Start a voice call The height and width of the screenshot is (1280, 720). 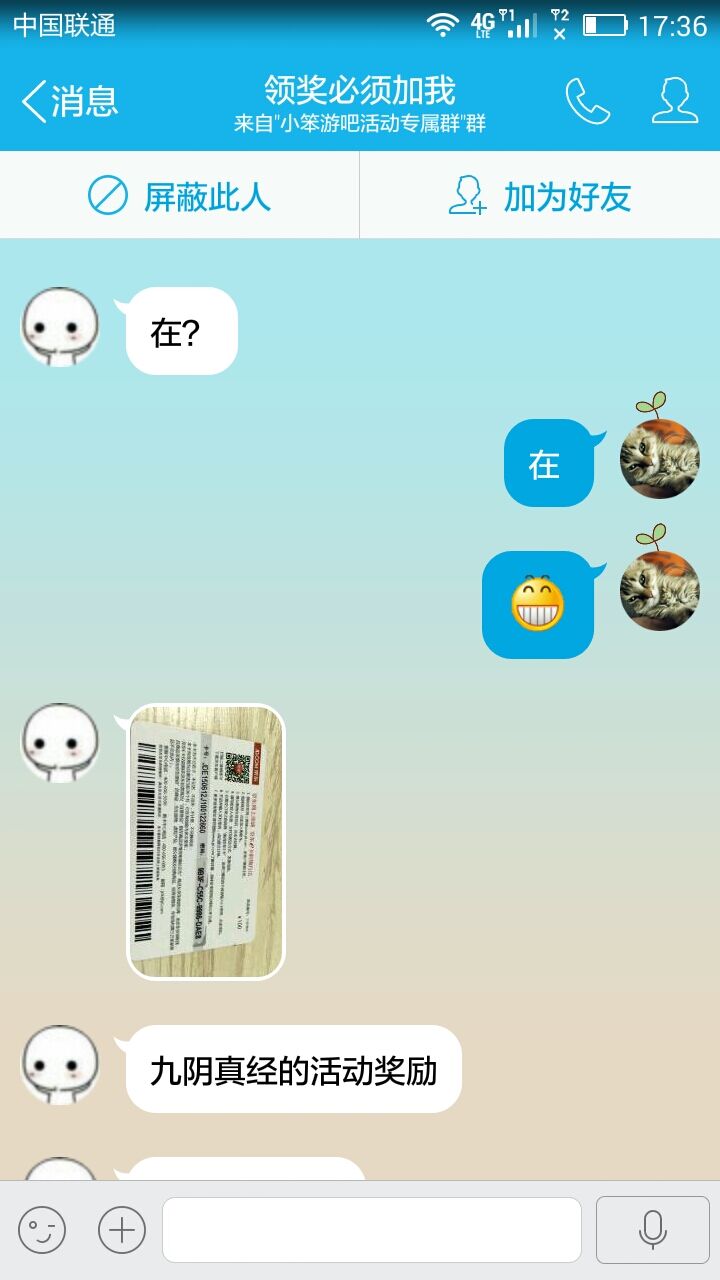click(x=587, y=101)
